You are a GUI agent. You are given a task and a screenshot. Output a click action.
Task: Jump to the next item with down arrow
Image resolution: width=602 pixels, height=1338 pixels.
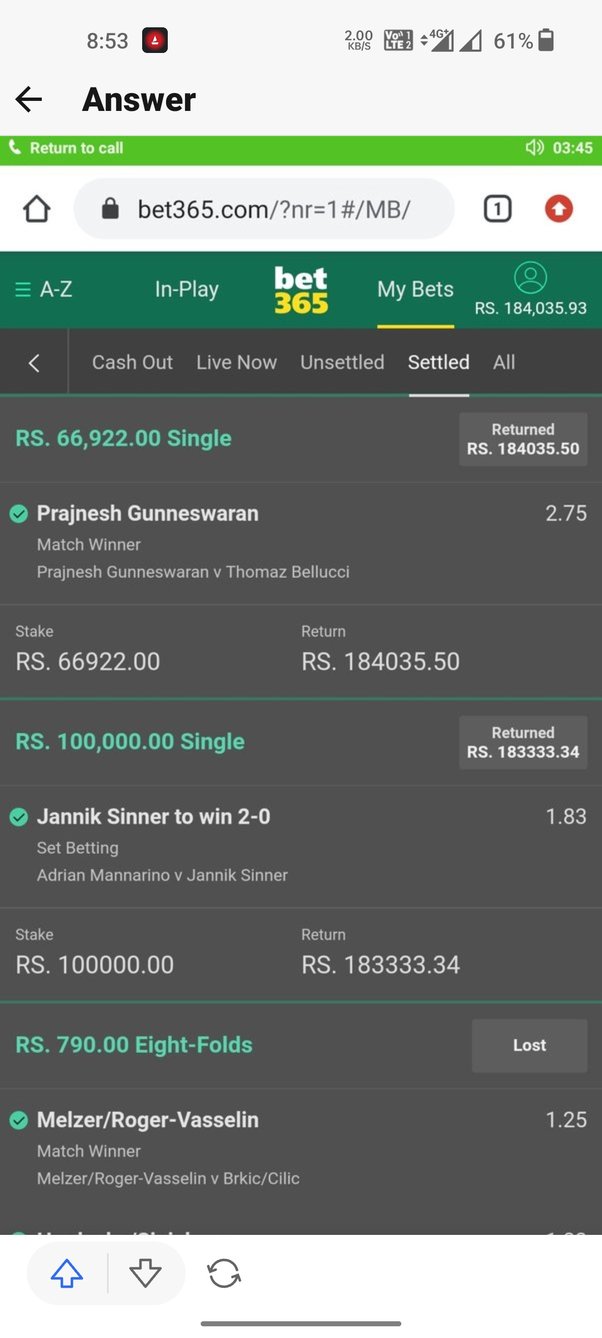click(146, 1274)
